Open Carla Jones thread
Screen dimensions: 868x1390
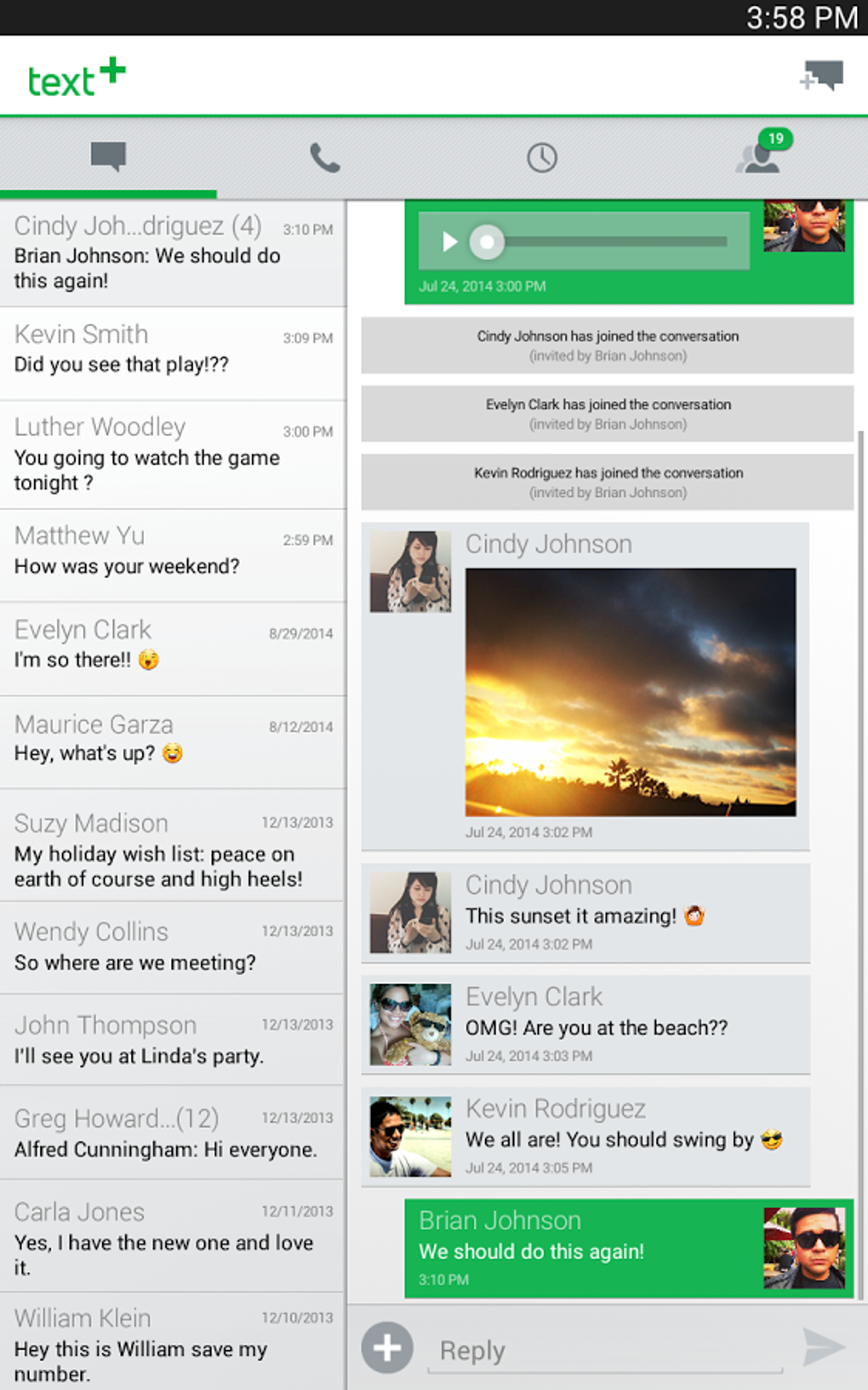click(173, 1236)
